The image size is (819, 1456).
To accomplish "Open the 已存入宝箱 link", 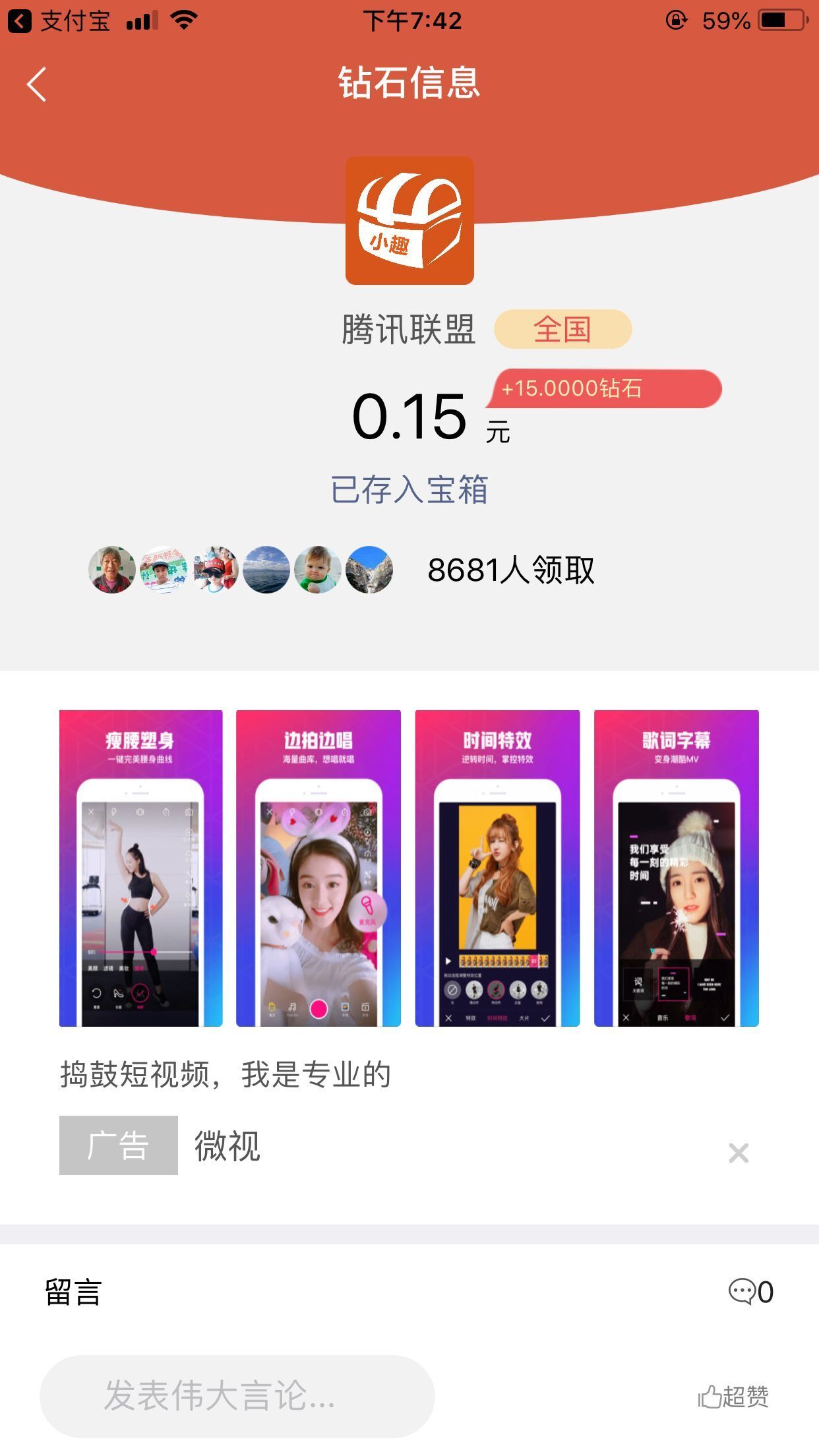I will point(409,489).
